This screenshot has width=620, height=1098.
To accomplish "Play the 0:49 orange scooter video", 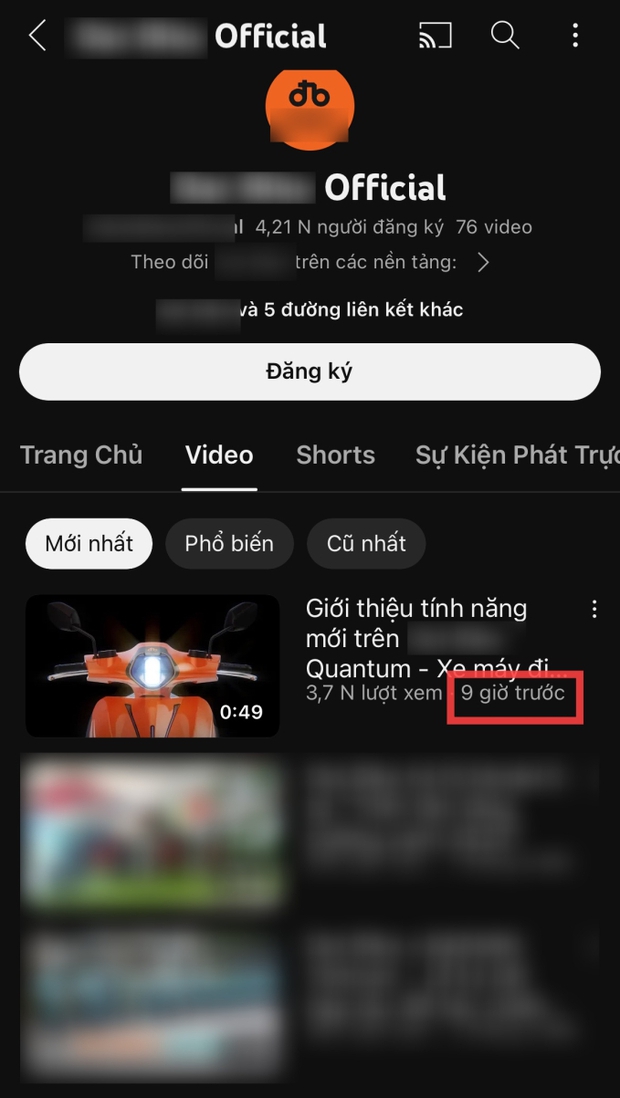I will click(152, 666).
